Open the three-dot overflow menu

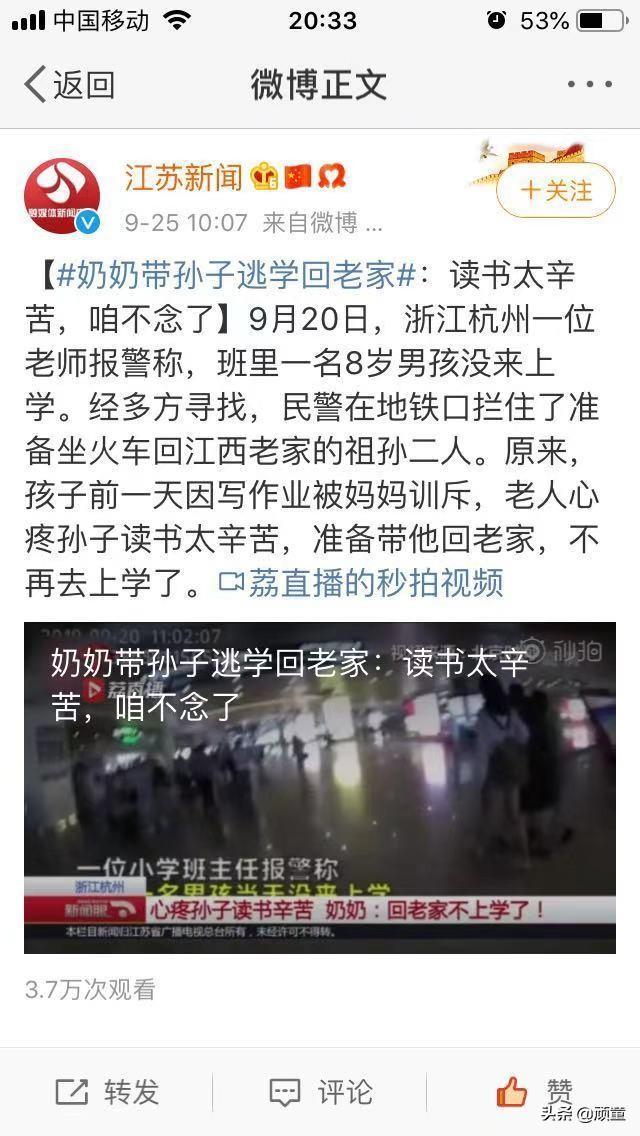(x=588, y=85)
